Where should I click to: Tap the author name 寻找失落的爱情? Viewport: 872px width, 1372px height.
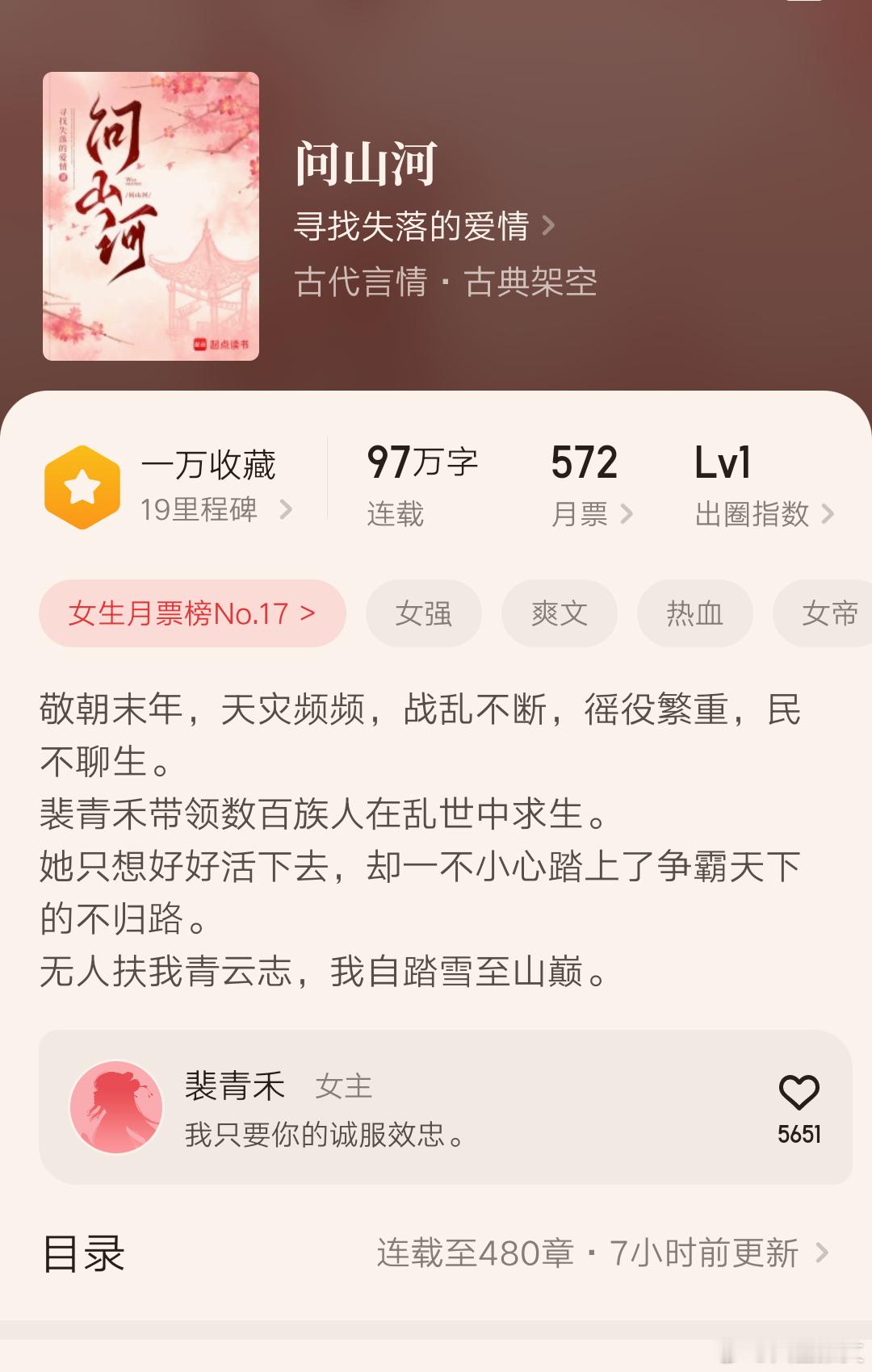(x=412, y=228)
